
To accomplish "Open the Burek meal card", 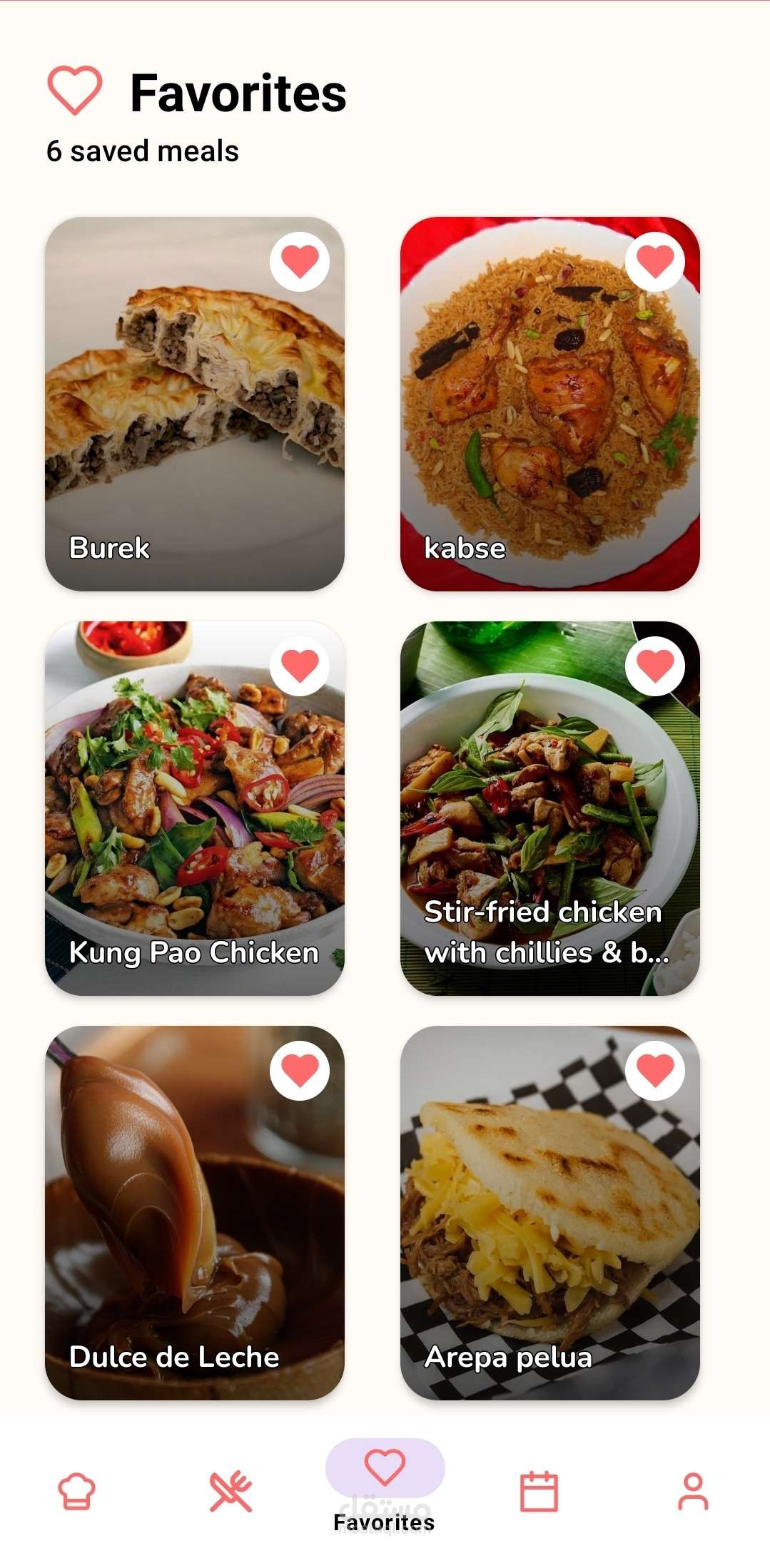I will point(194,403).
